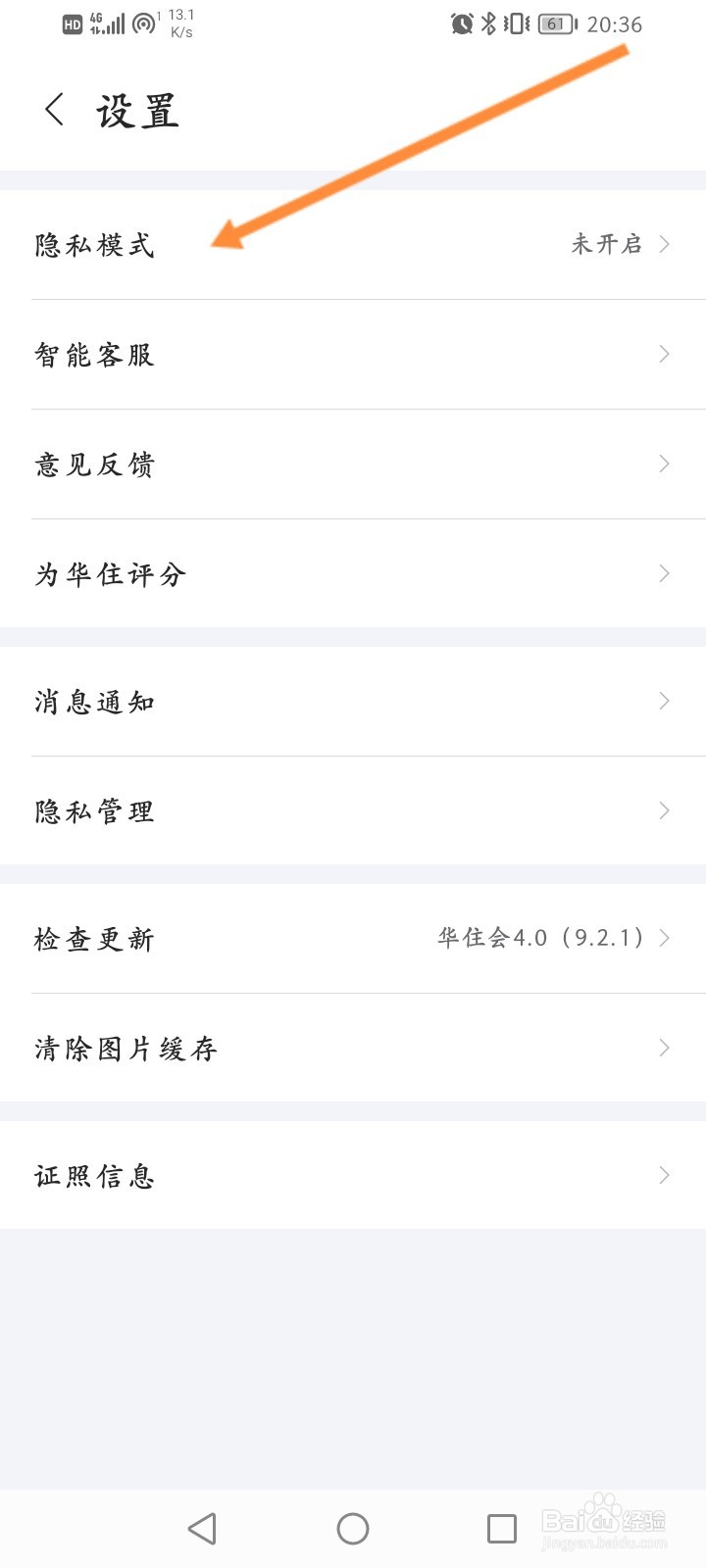Viewport: 706px width, 1568px height.
Task: Expand the arrow beside 清除图片缓存
Action: pos(665,1048)
